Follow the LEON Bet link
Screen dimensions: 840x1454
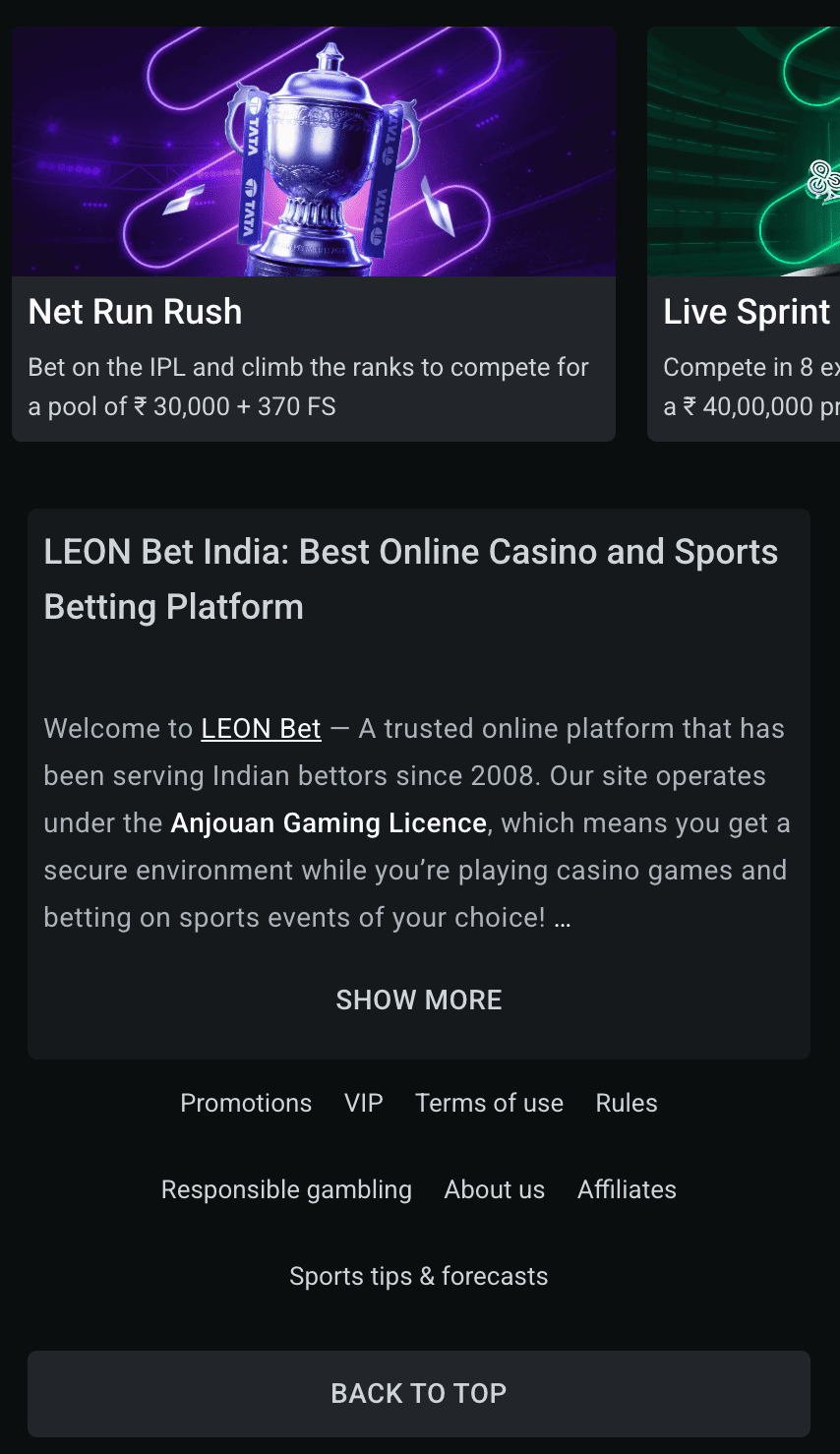click(261, 729)
